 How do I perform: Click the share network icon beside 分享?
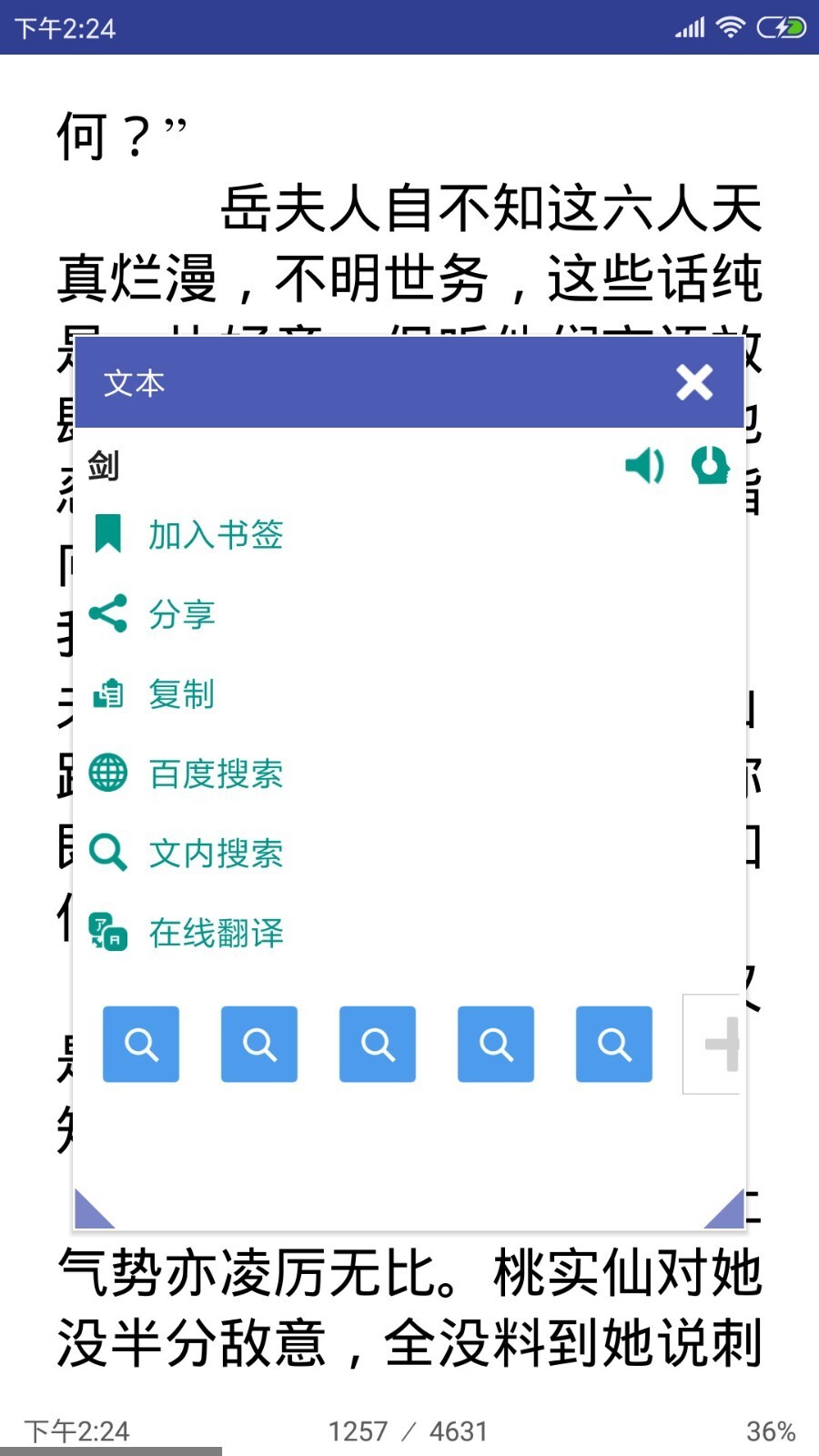click(x=108, y=614)
